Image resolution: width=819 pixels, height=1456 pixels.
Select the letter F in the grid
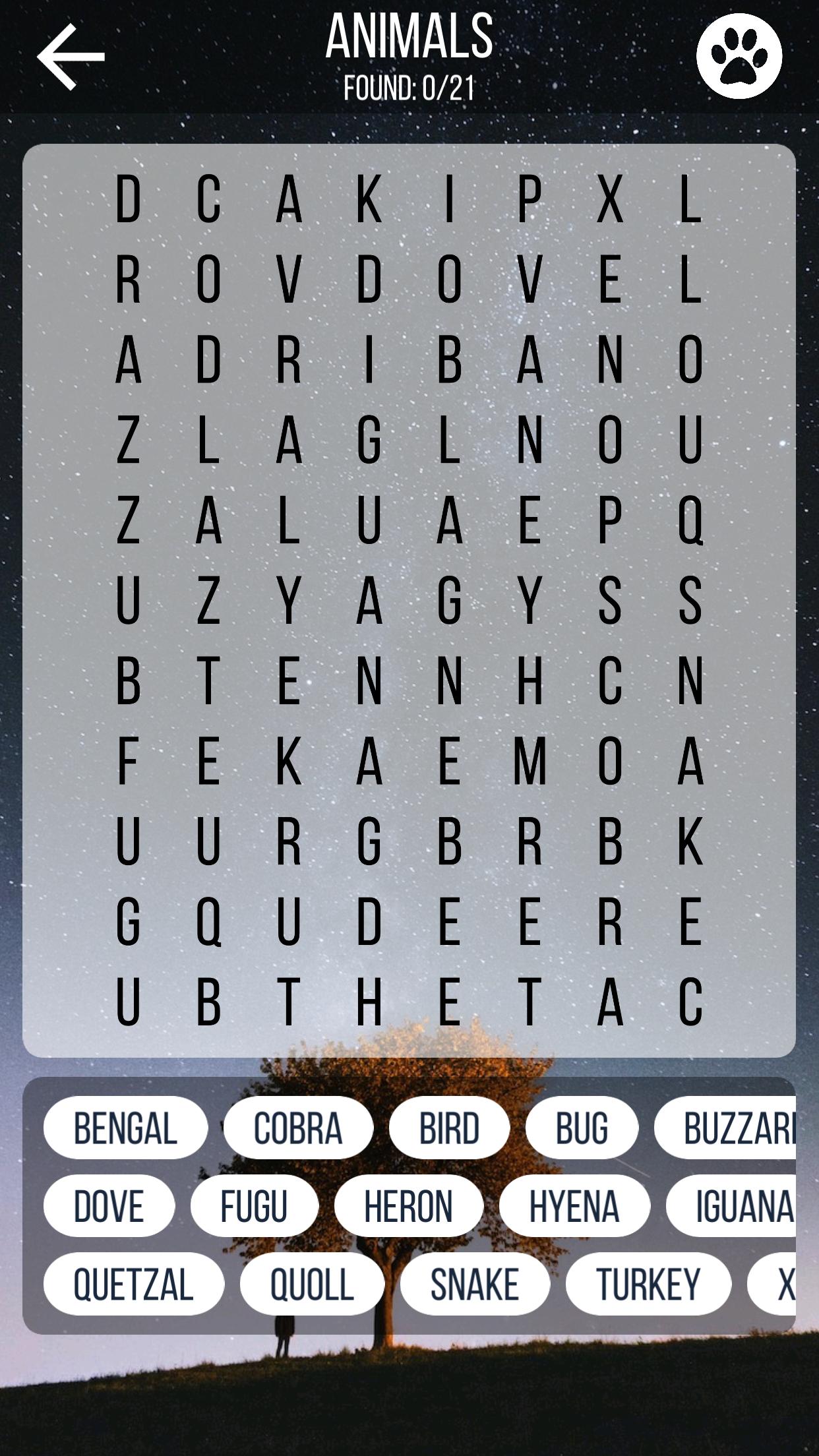click(x=128, y=762)
